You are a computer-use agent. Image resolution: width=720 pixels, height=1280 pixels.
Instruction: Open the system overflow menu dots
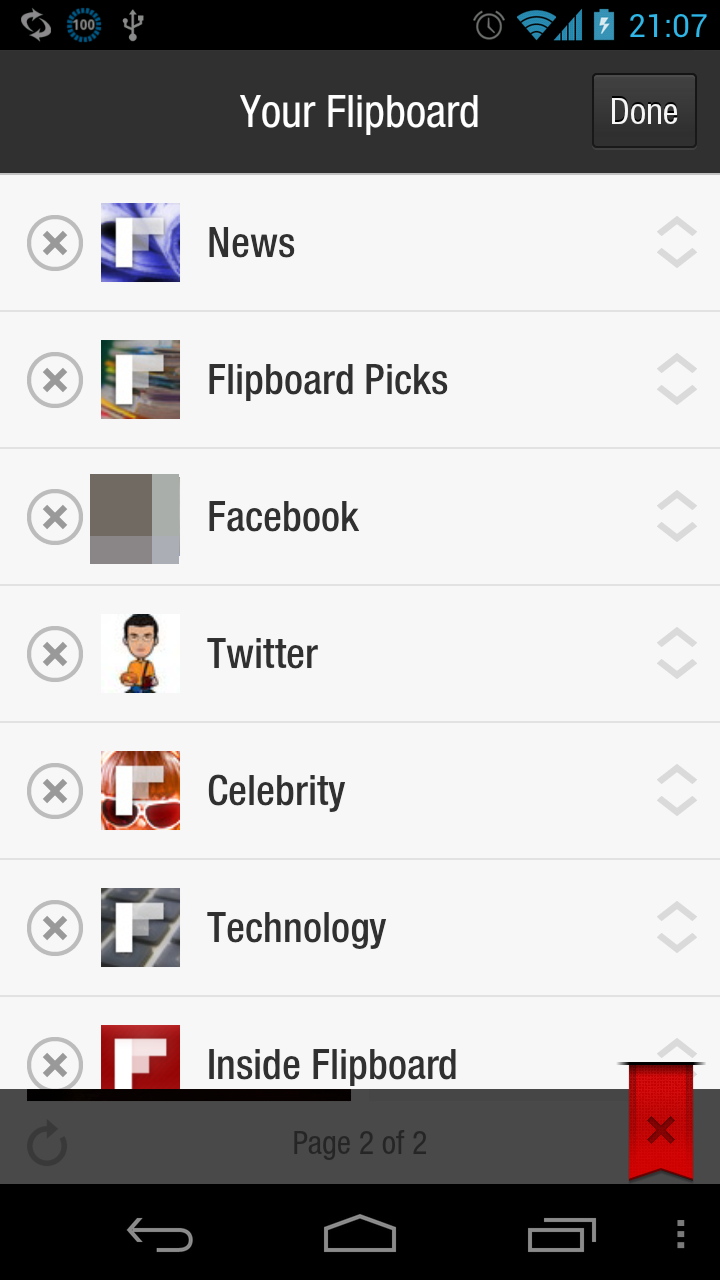tap(681, 1235)
